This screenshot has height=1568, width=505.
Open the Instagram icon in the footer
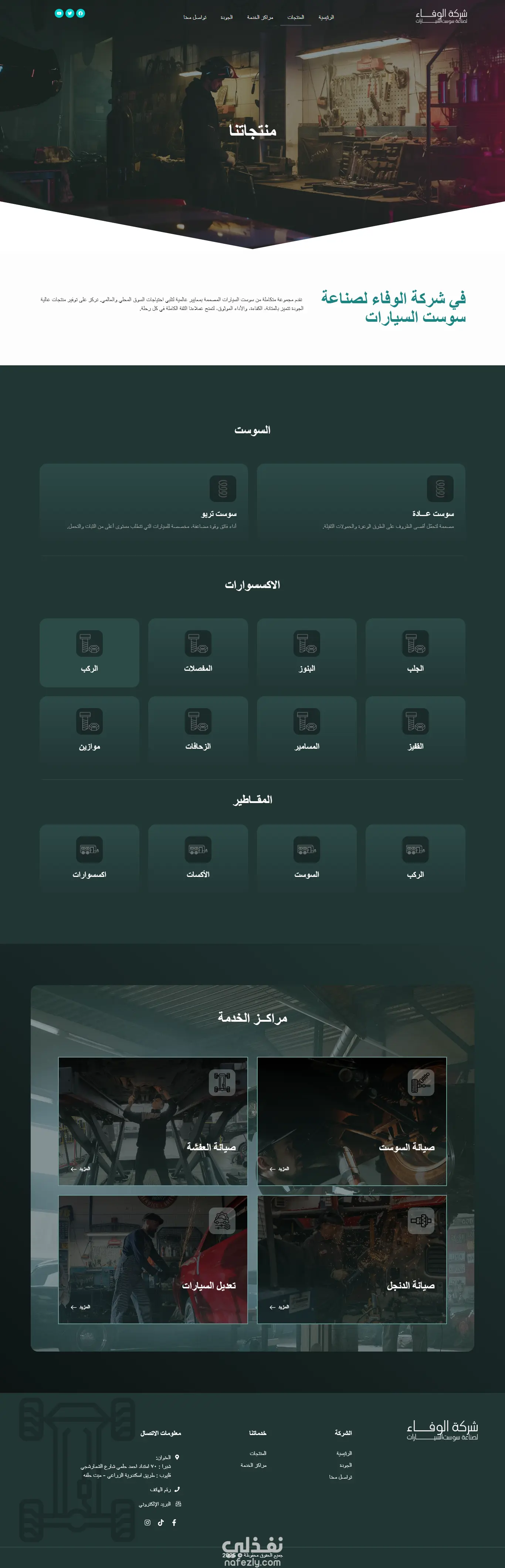click(x=148, y=1522)
